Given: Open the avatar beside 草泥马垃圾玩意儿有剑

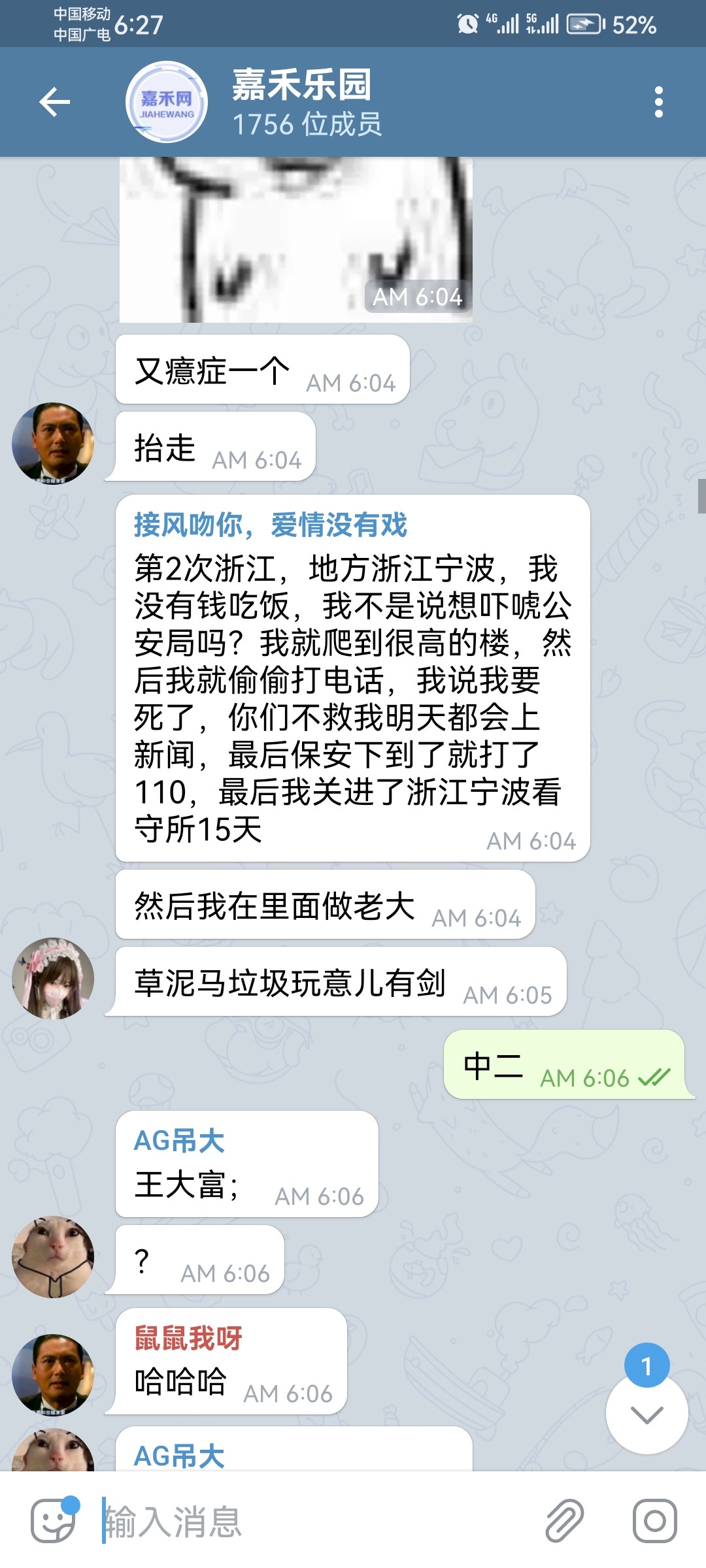Looking at the screenshot, I should coord(53,979).
